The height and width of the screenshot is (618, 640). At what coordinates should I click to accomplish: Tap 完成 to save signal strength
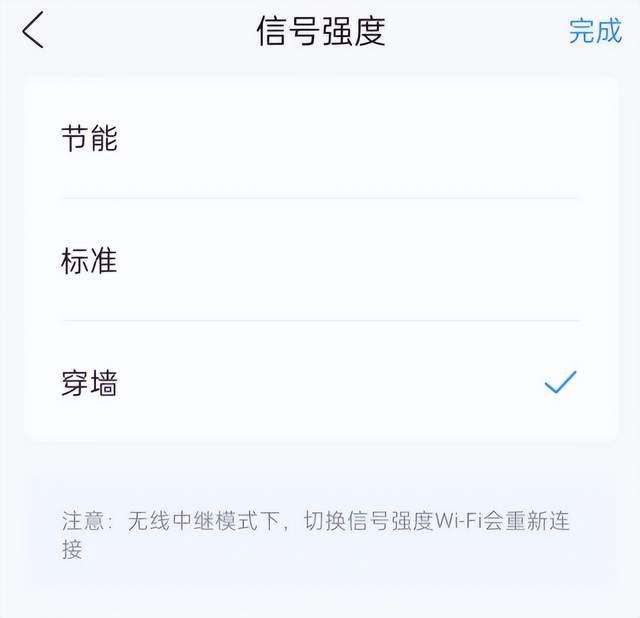[595, 31]
